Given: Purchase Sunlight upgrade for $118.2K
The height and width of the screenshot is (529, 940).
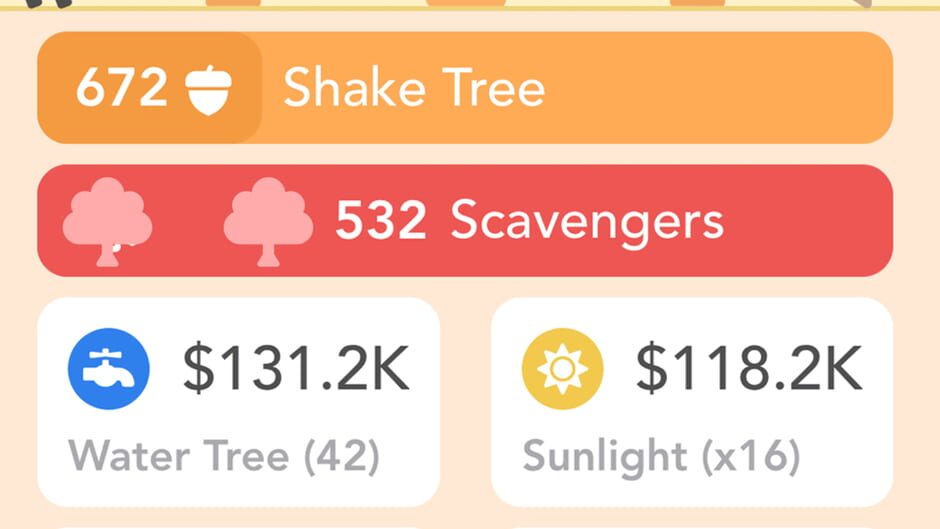Looking at the screenshot, I should pyautogui.click(x=692, y=402).
